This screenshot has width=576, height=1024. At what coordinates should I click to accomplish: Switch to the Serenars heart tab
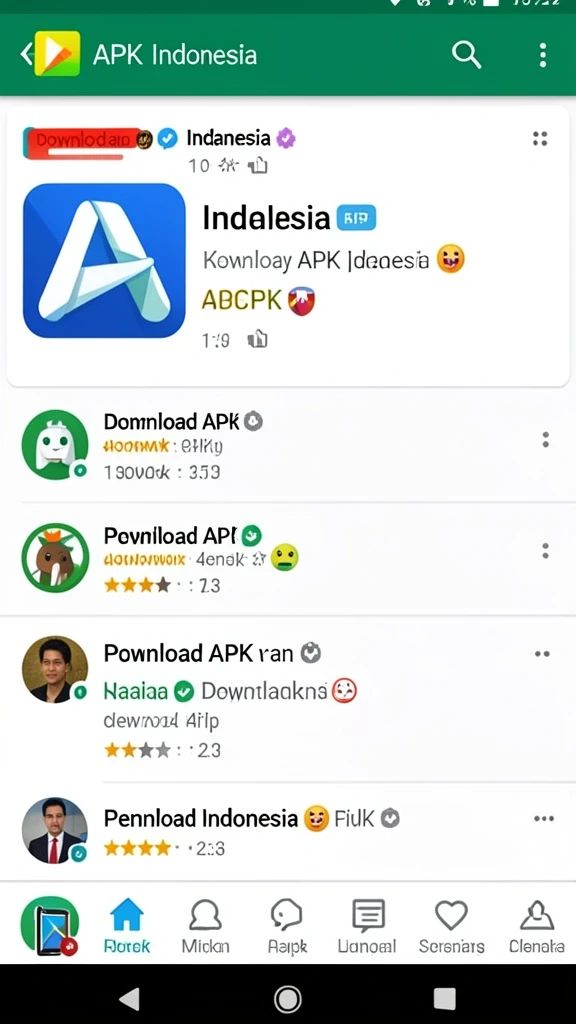pos(451,925)
